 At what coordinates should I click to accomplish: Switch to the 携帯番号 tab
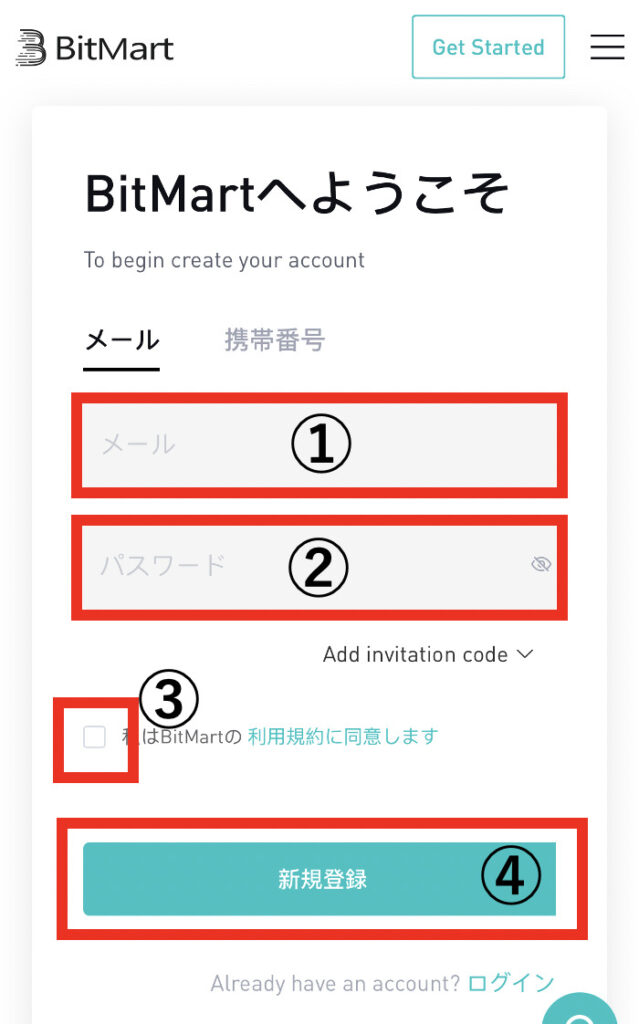(274, 340)
